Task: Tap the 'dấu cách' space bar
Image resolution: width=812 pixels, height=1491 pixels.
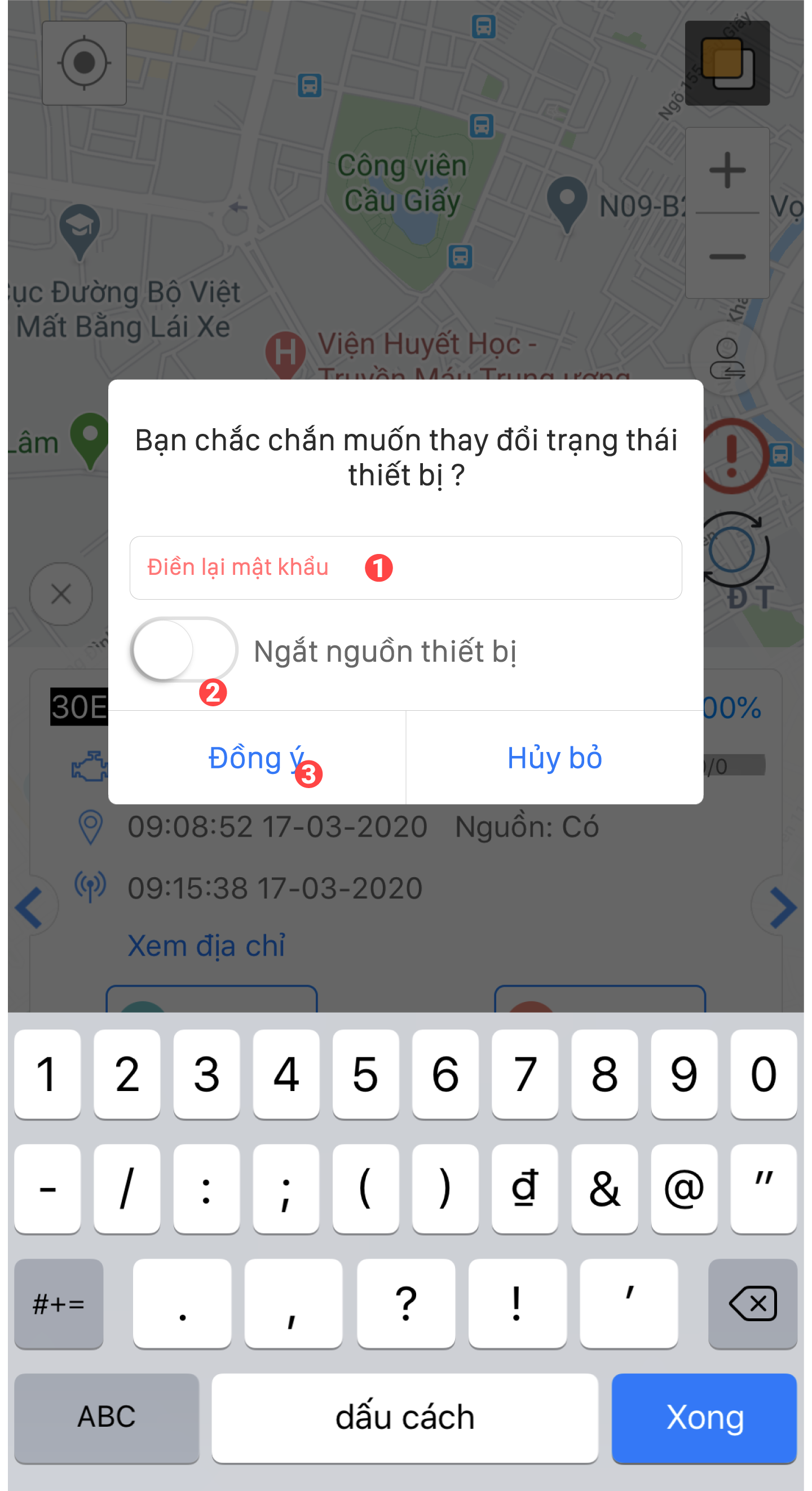Action: coord(404,1417)
